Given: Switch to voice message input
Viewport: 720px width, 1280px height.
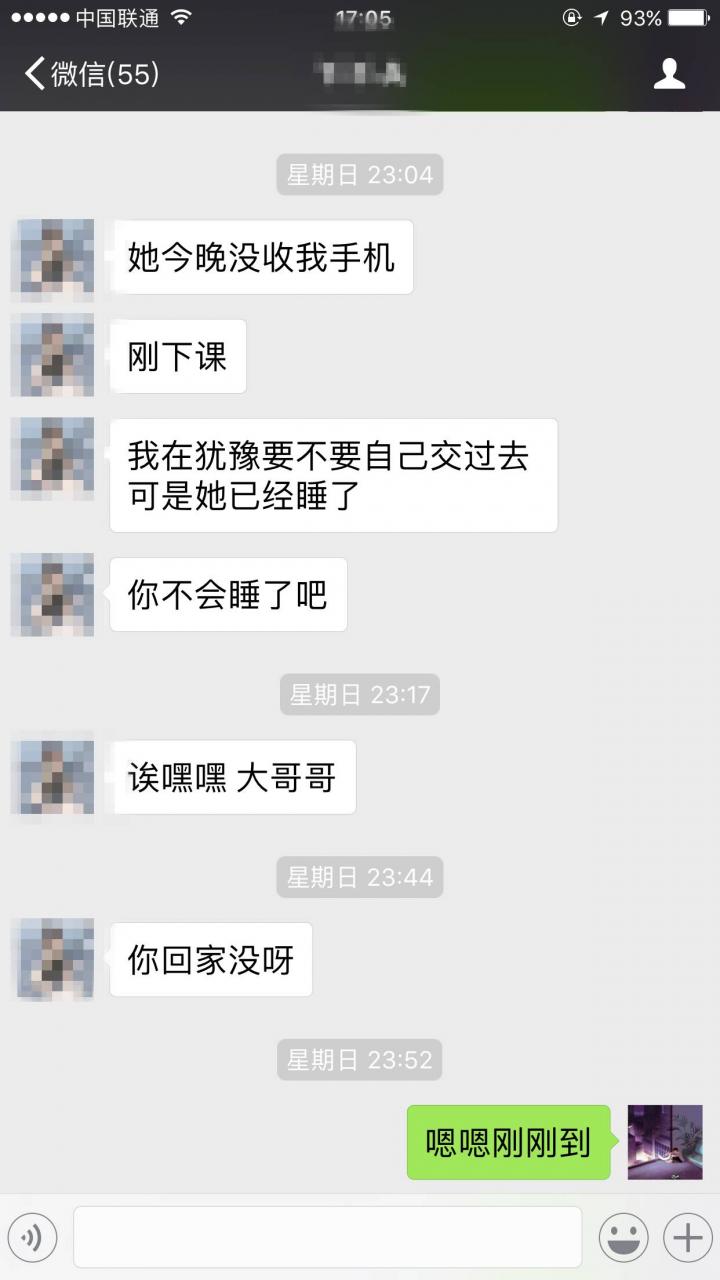Looking at the screenshot, I should (31, 1238).
